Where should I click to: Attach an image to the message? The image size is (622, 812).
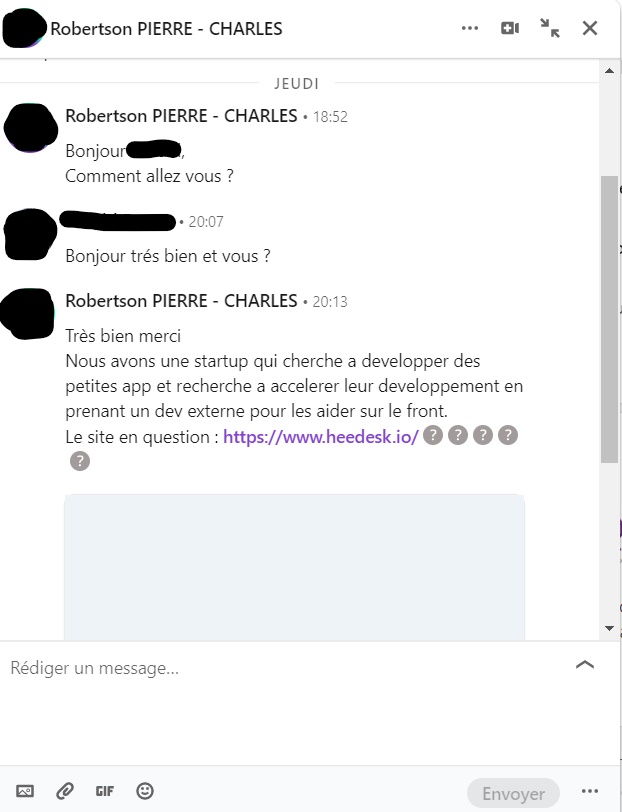coord(25,791)
